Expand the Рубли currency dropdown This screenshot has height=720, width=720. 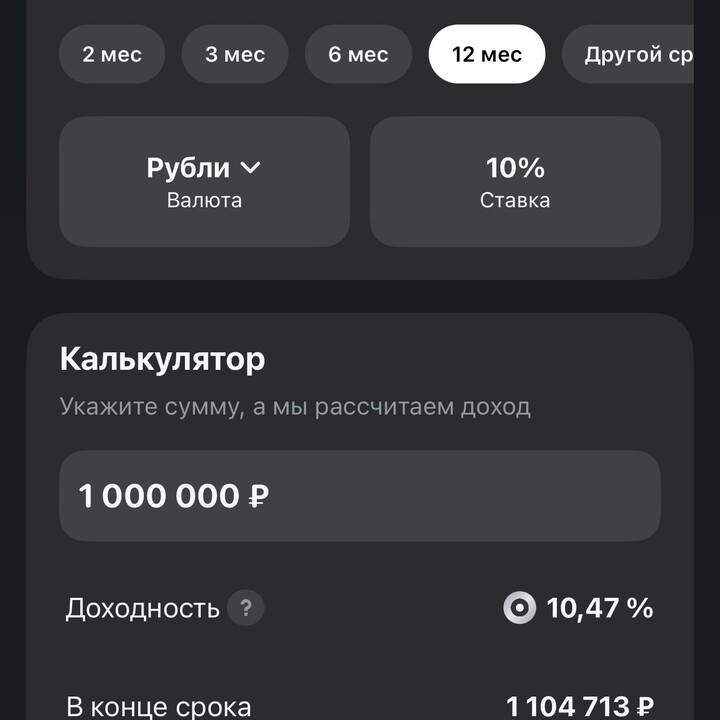click(204, 181)
